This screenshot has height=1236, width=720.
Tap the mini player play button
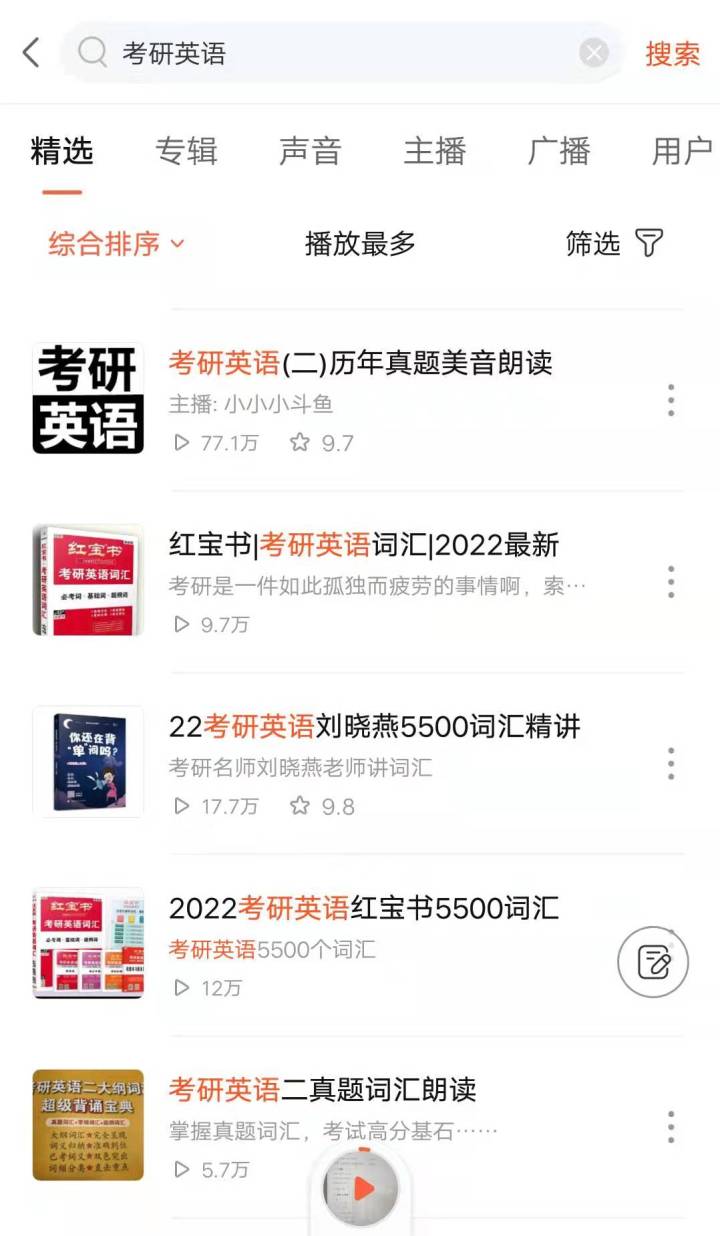pyautogui.click(x=361, y=1188)
